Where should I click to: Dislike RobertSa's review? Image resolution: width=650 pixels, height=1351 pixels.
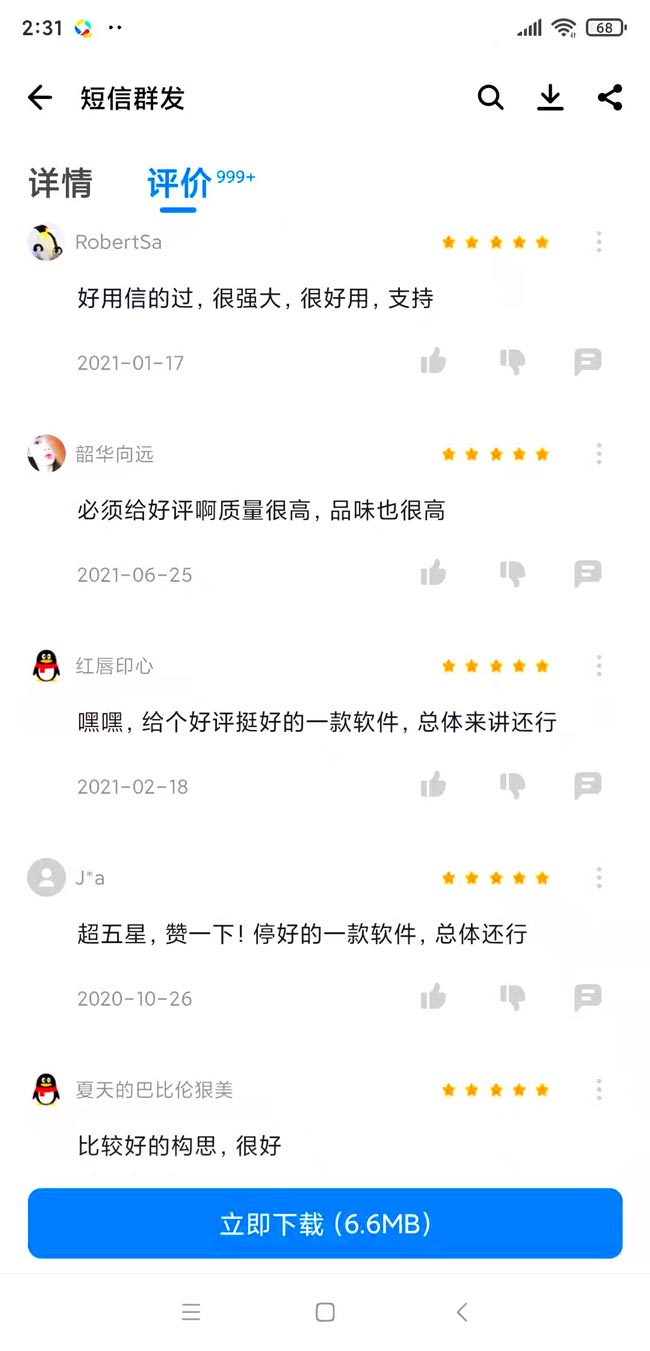pos(512,361)
